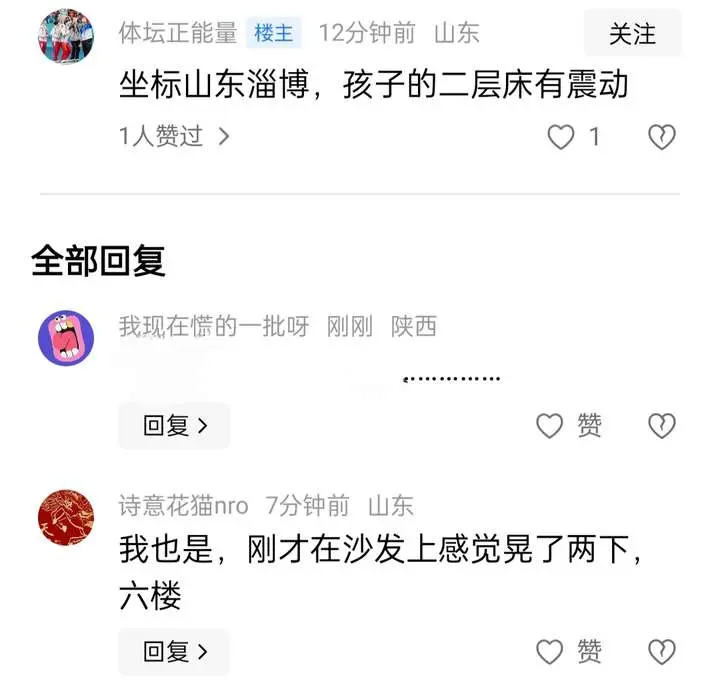Image resolution: width=720 pixels, height=695 pixels.
Task: Like the comment from 我现在懵的一批呀
Action: [551, 426]
